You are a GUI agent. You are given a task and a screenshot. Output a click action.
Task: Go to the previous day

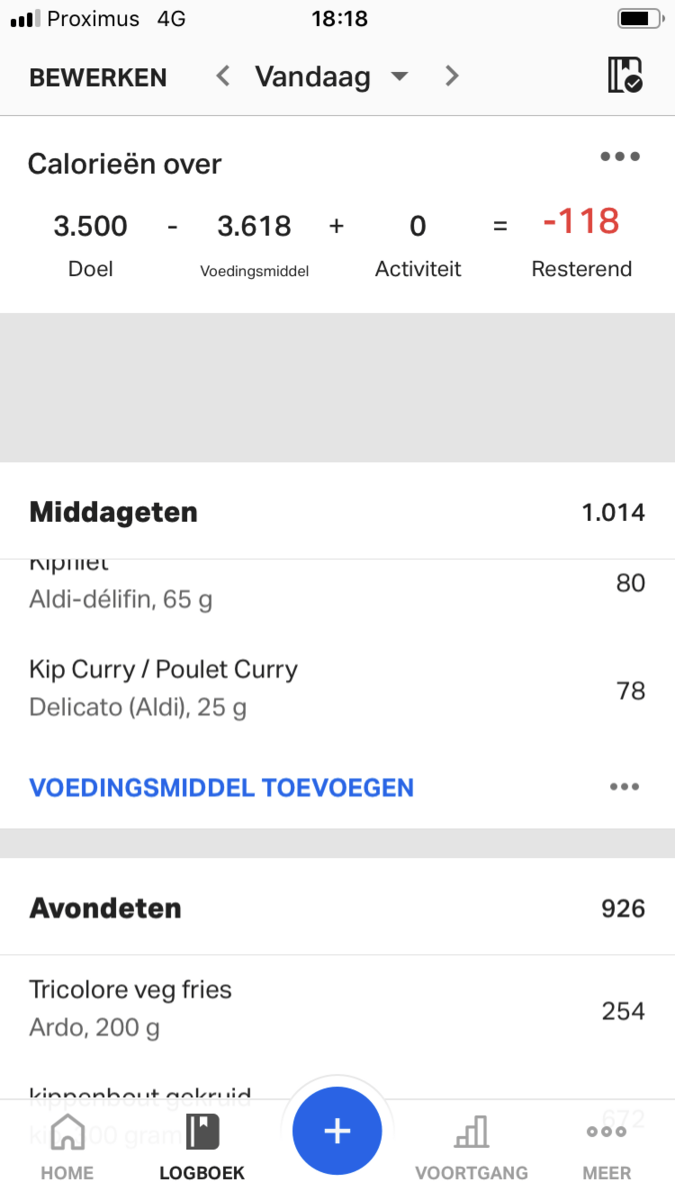tap(224, 76)
